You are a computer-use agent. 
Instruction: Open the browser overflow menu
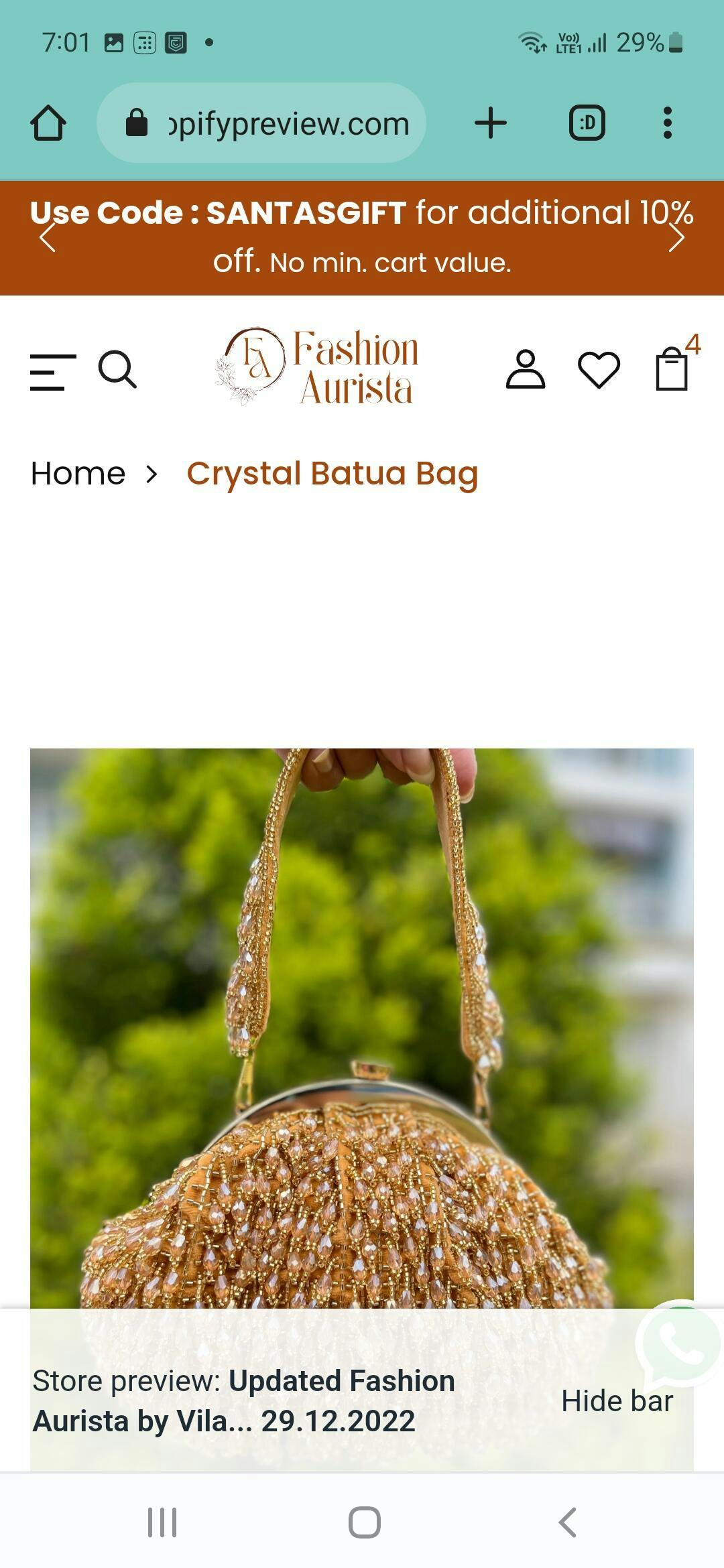667,123
